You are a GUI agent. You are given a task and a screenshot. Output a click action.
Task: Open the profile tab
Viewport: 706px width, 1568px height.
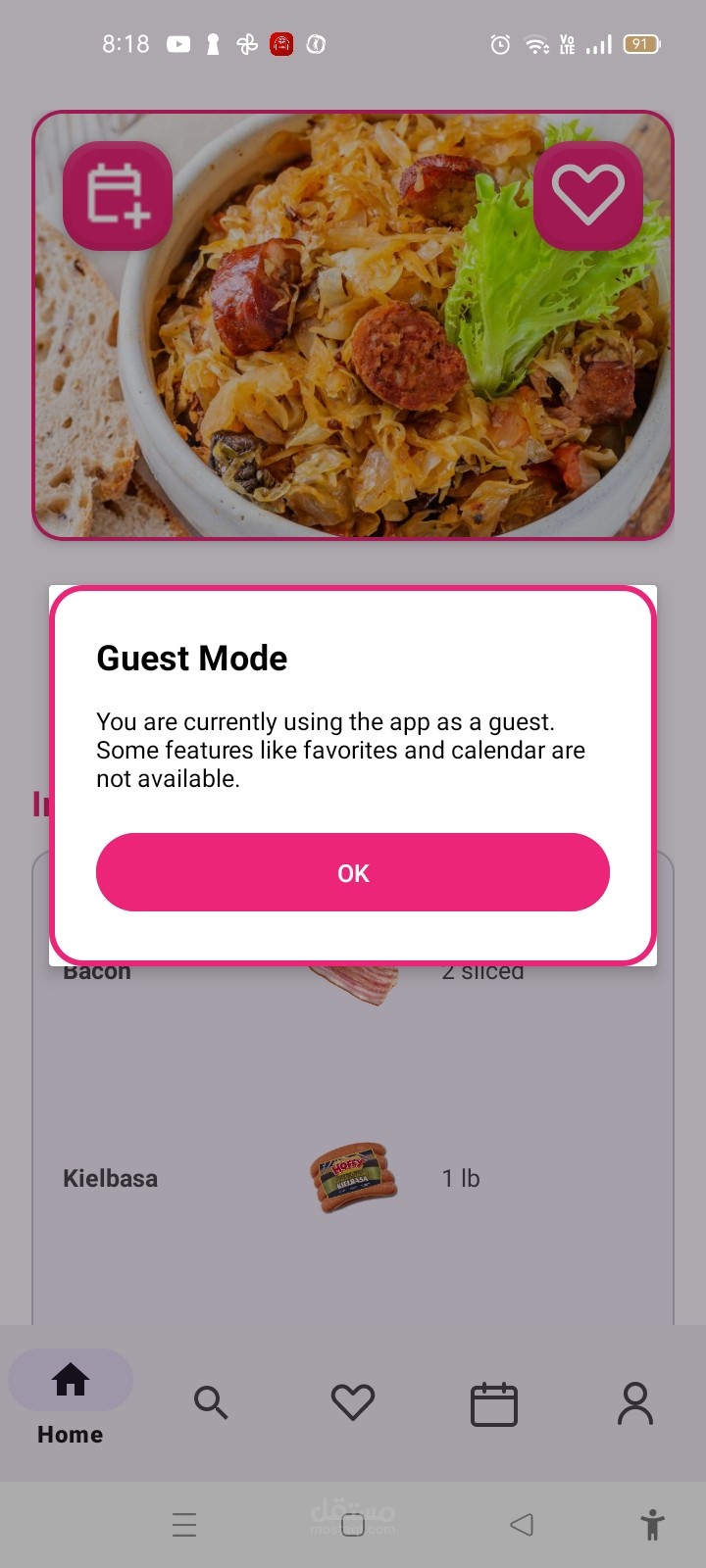[x=635, y=1403]
